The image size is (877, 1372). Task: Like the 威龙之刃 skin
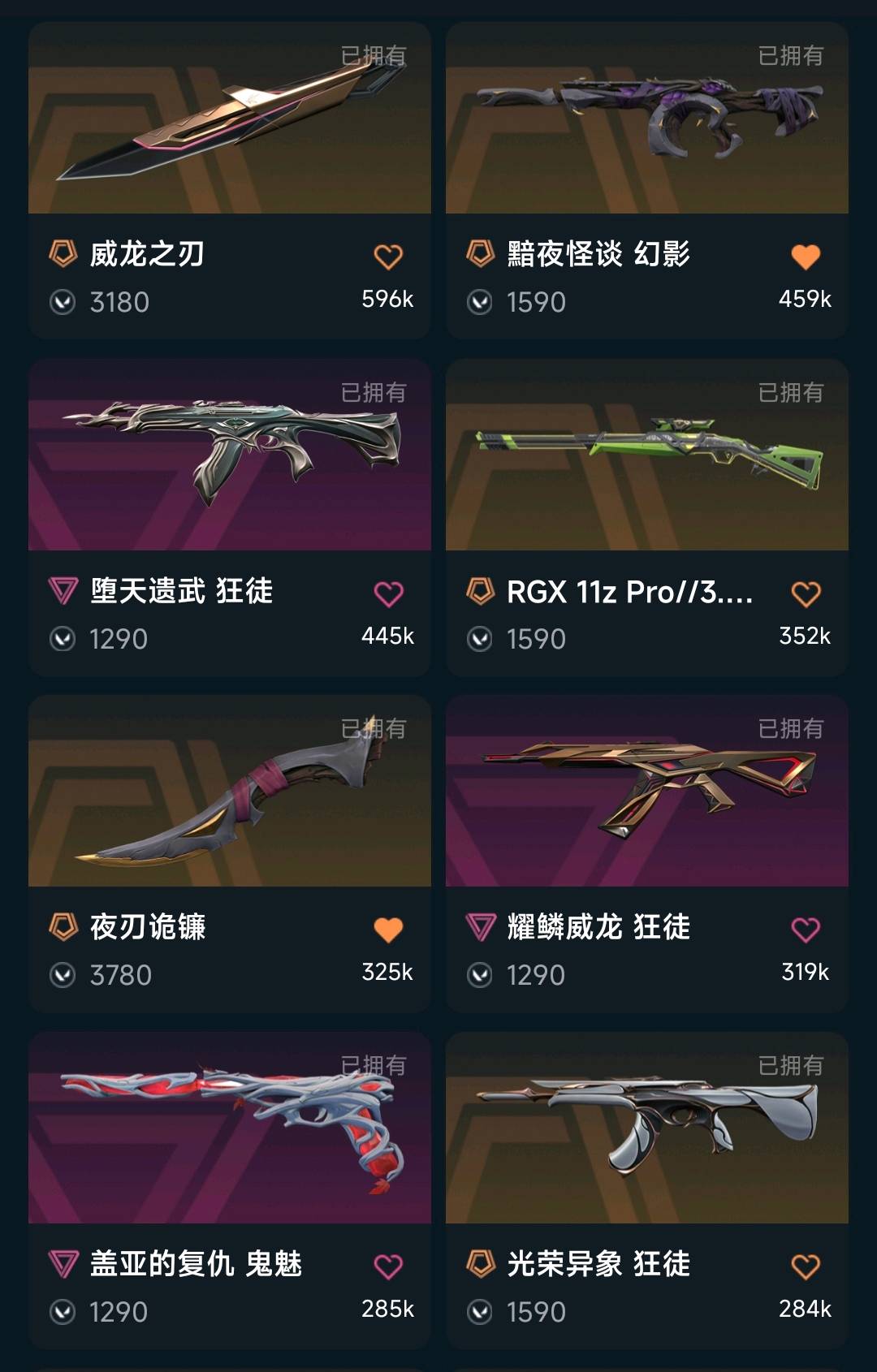(388, 257)
